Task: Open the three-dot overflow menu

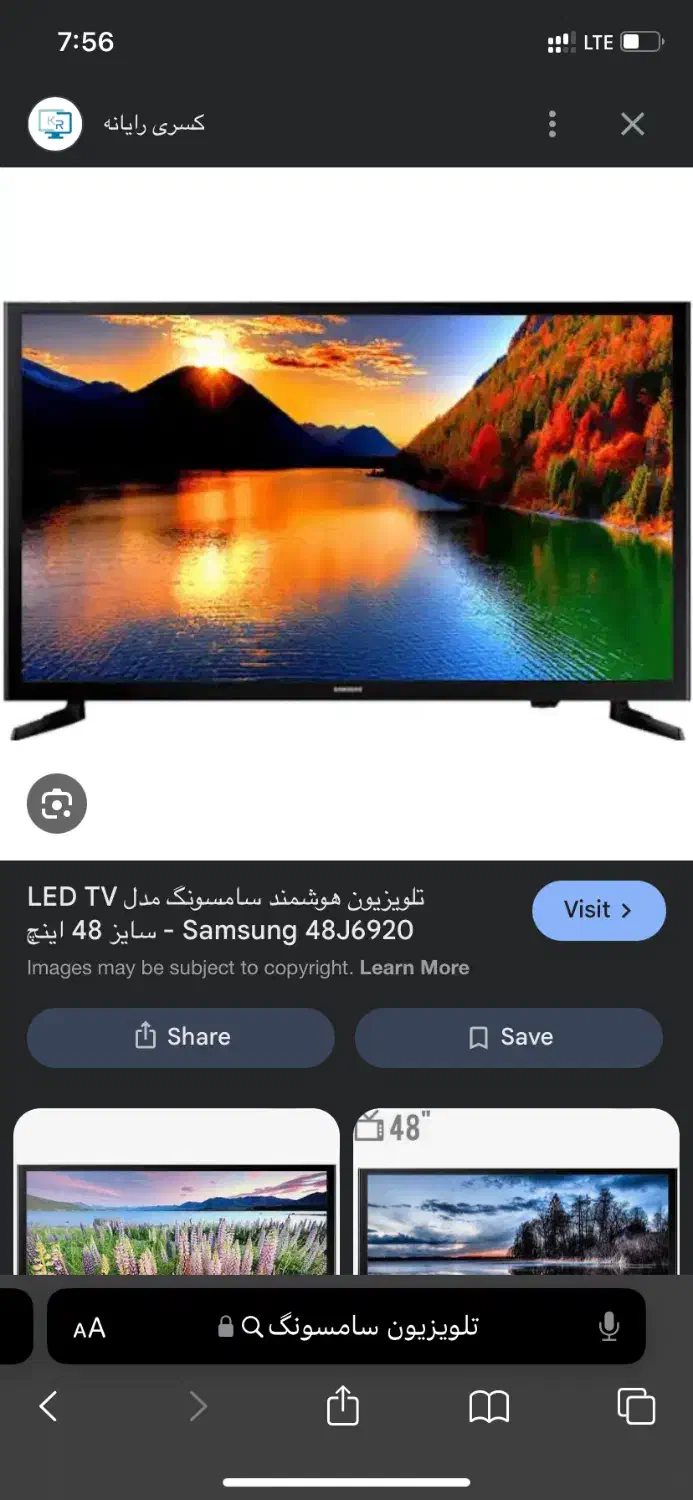Action: point(552,124)
